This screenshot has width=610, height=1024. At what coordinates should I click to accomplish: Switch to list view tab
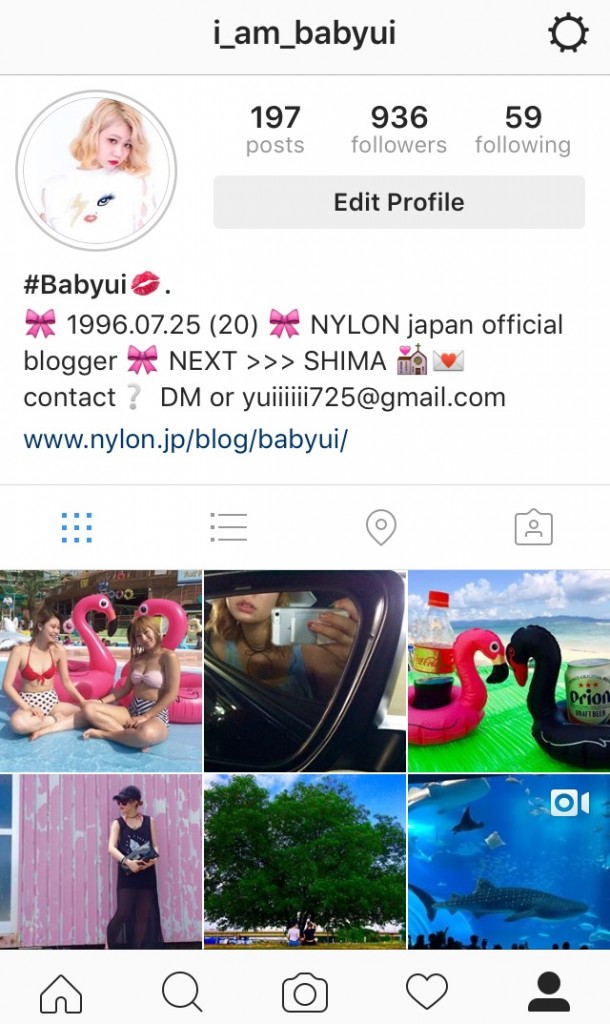tap(228, 527)
